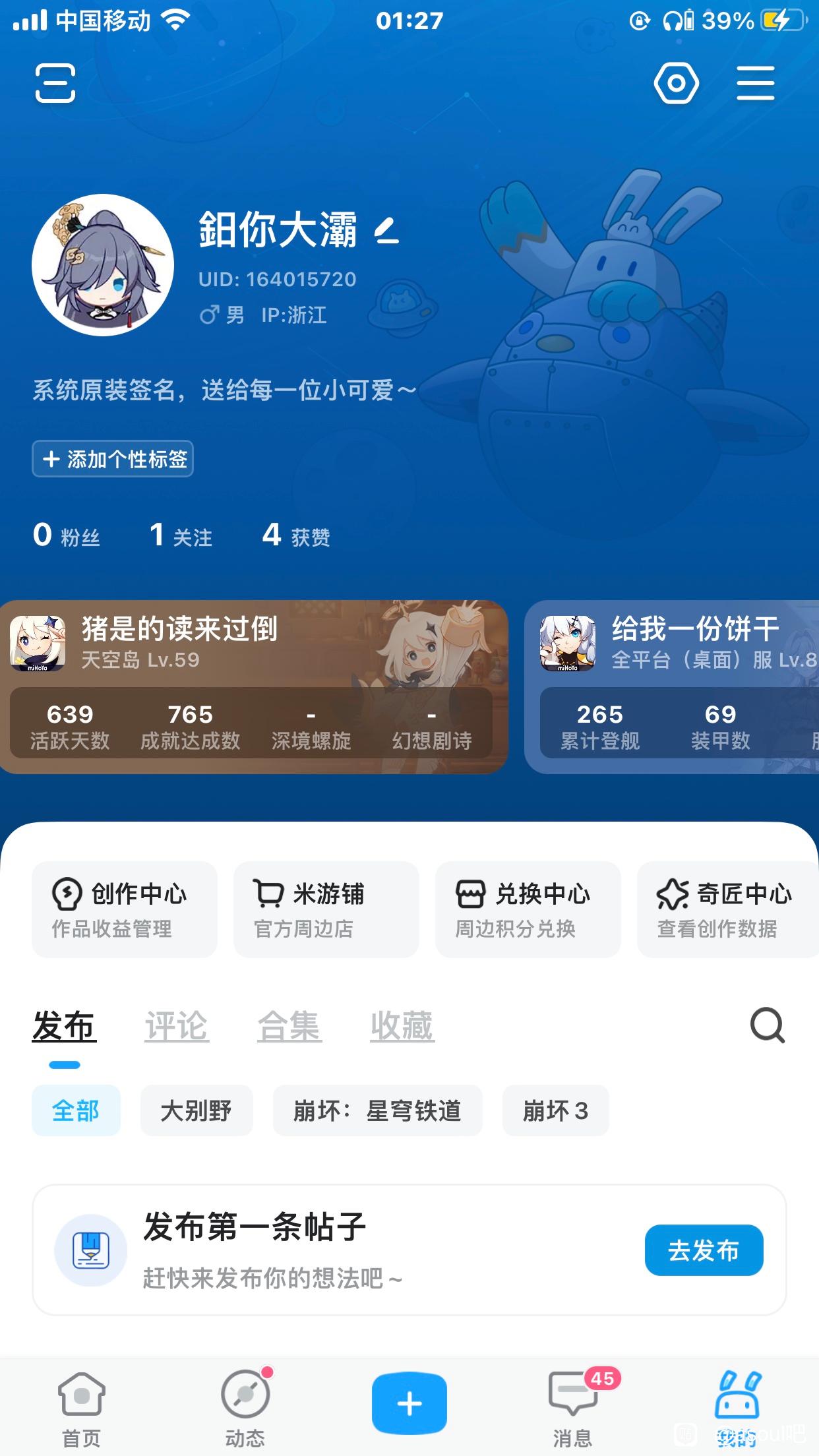
Task: Select the 大别野 filter chip
Action: coord(197,1110)
